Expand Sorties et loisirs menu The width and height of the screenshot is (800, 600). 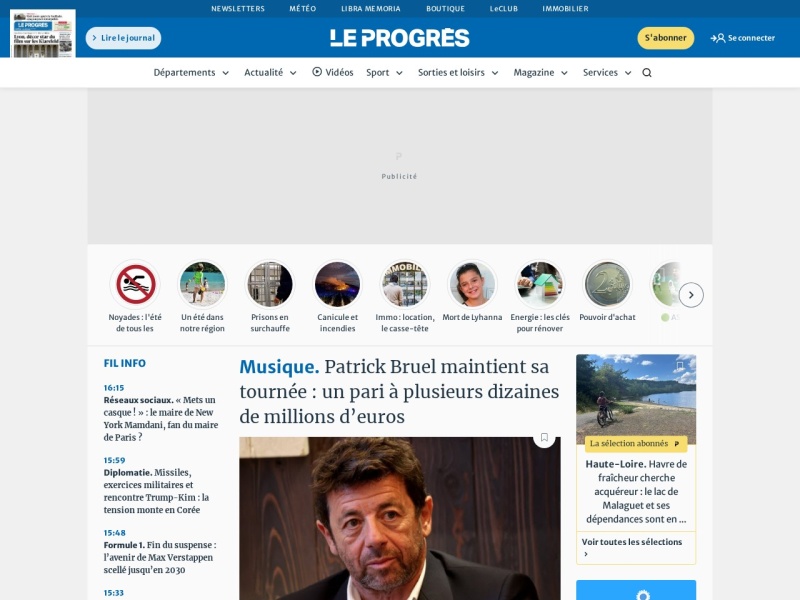(458, 72)
